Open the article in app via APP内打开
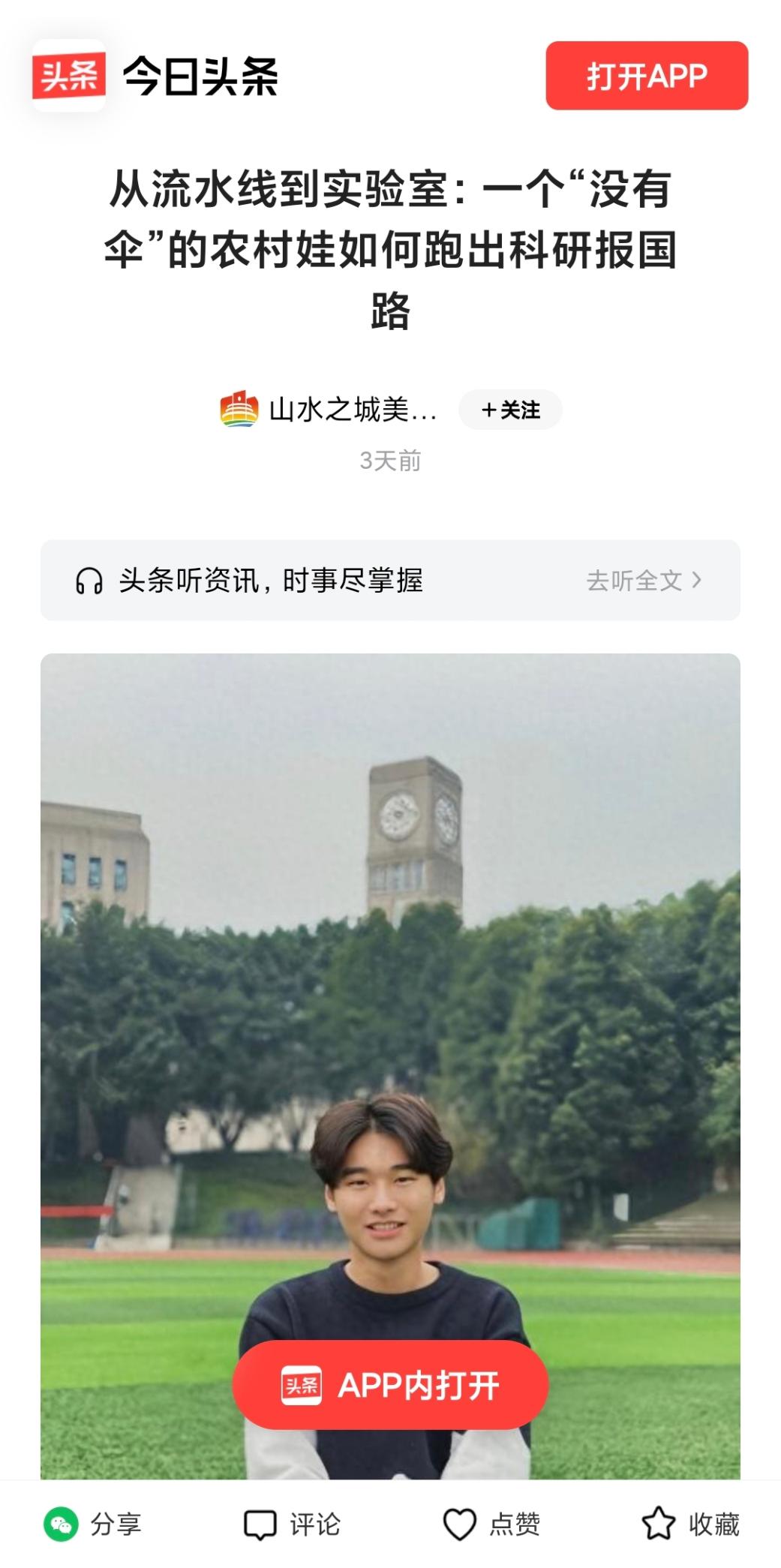Screen dimensions: 781x1568 pyautogui.click(x=390, y=1385)
